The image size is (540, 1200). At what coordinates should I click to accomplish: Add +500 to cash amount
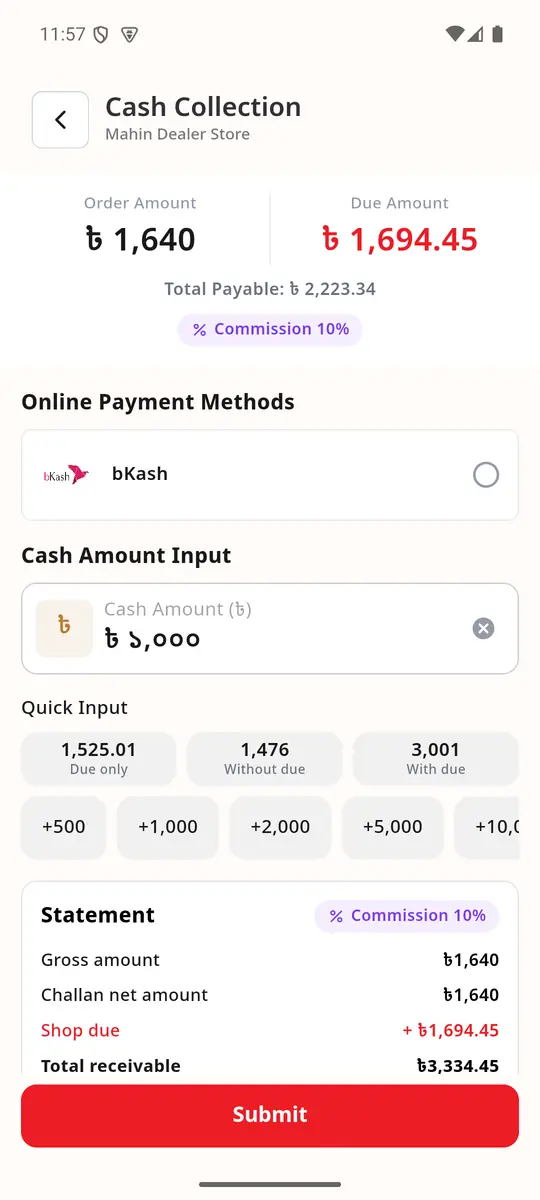[x=64, y=827]
